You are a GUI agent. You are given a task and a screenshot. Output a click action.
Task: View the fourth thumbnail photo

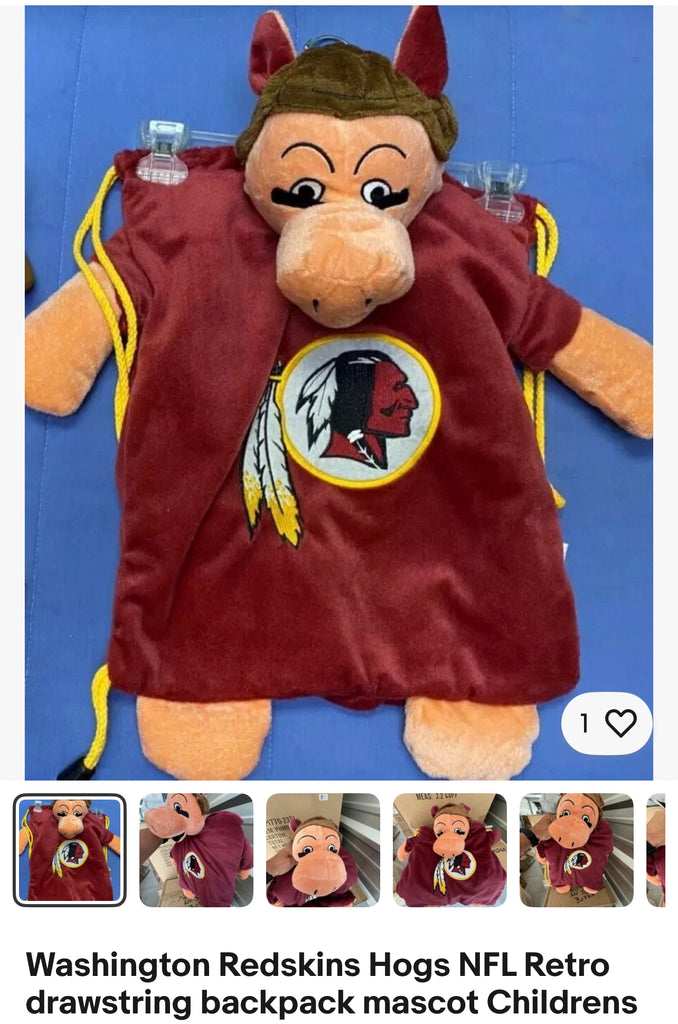click(449, 849)
